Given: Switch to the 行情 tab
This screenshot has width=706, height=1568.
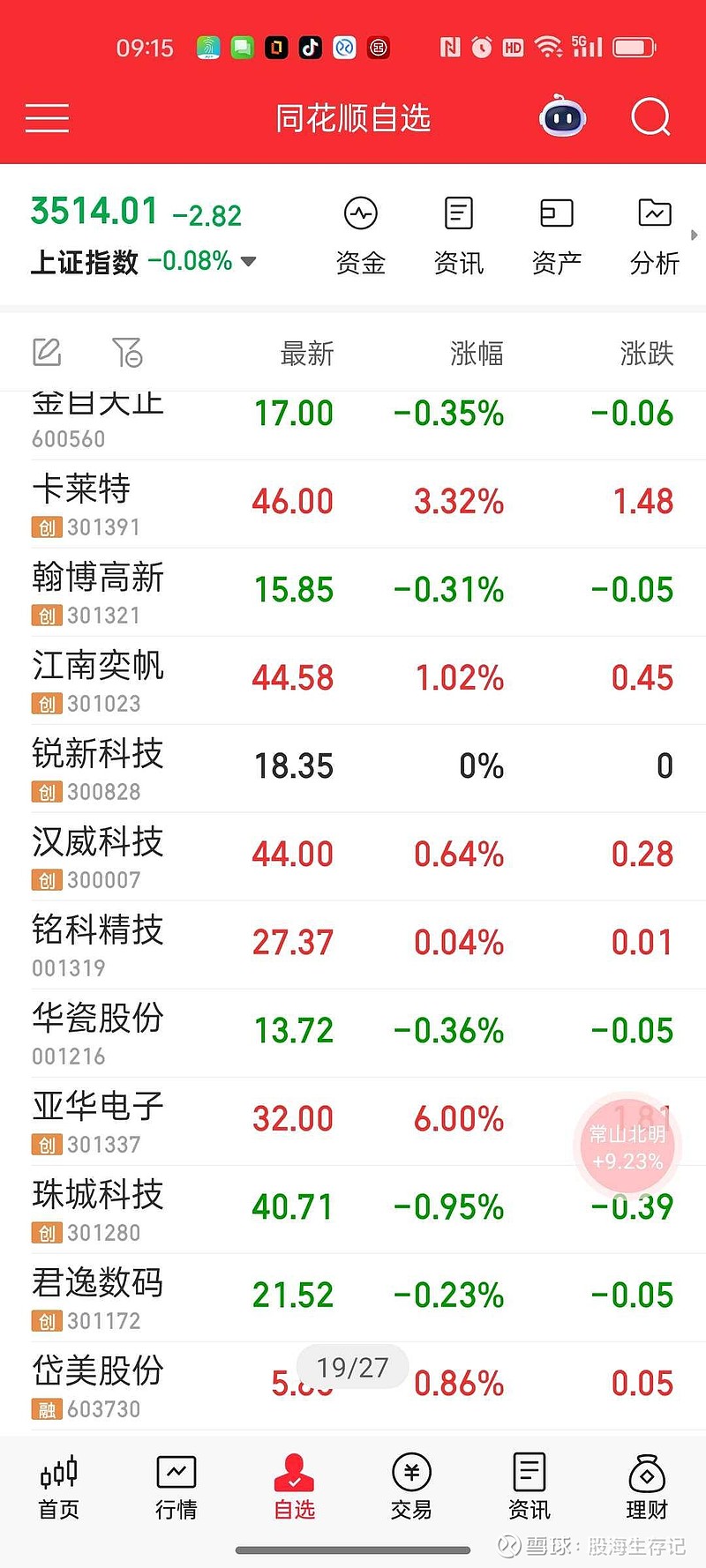Looking at the screenshot, I should [176, 1487].
